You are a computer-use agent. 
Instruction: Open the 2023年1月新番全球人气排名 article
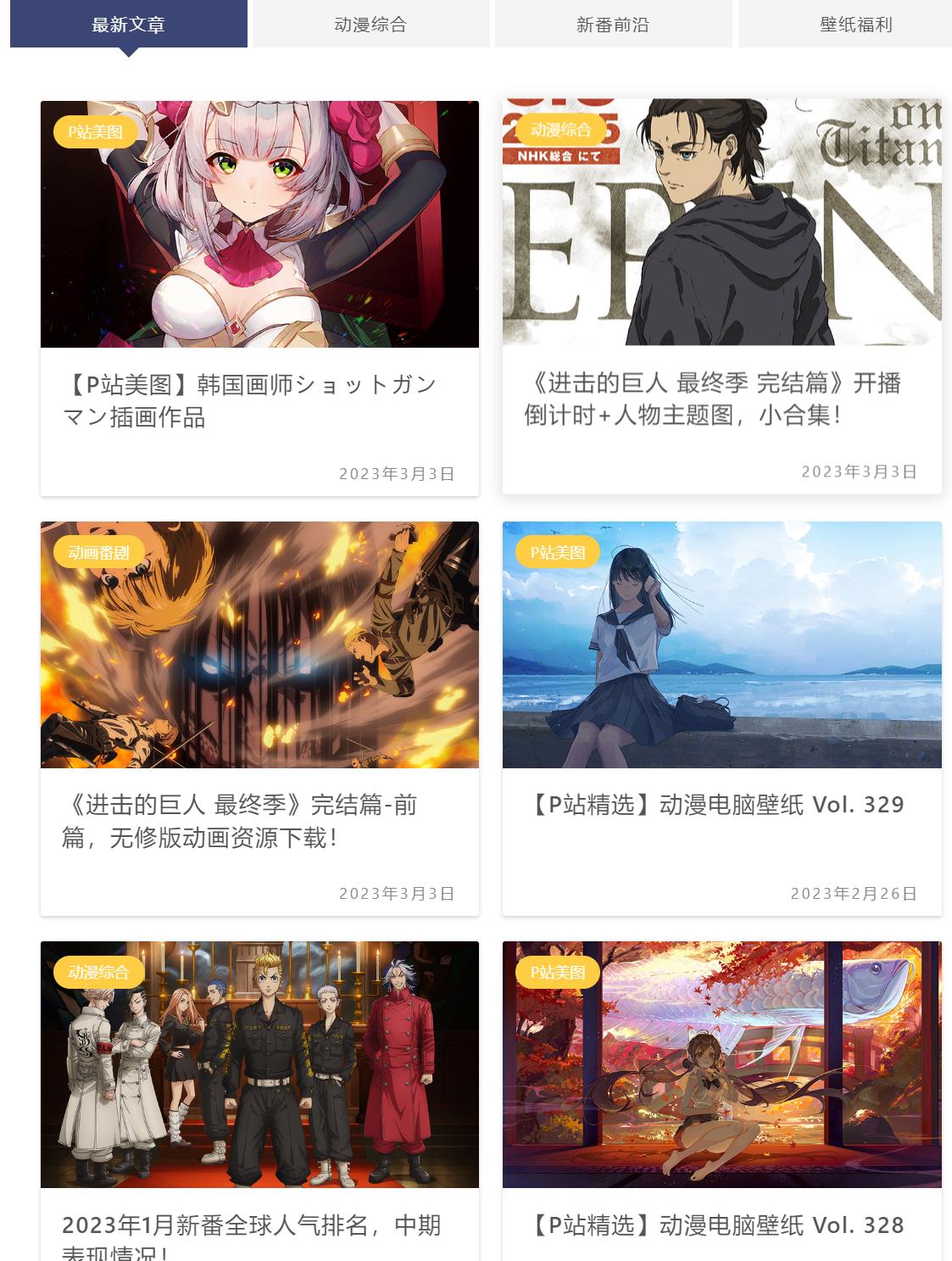point(254,1225)
